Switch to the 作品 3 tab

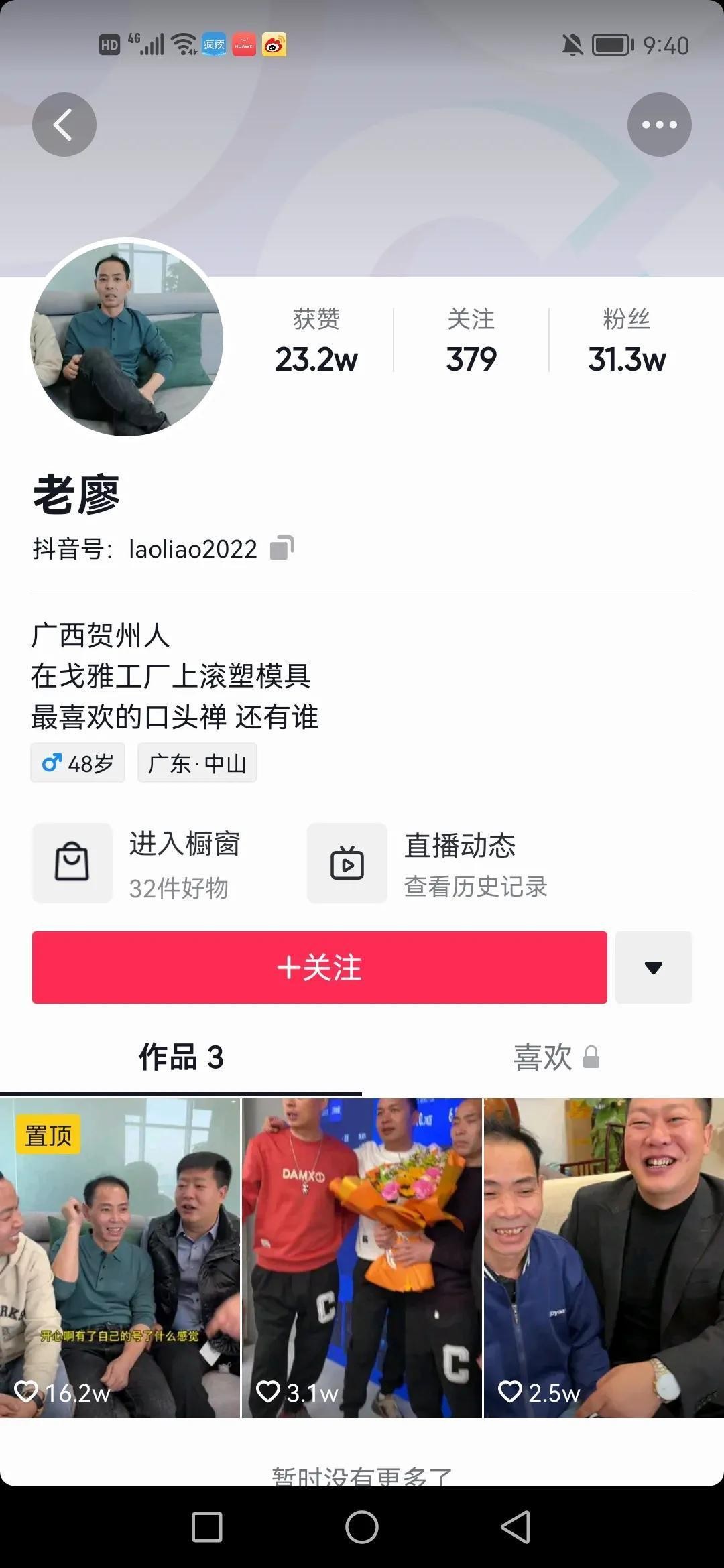click(x=181, y=1057)
